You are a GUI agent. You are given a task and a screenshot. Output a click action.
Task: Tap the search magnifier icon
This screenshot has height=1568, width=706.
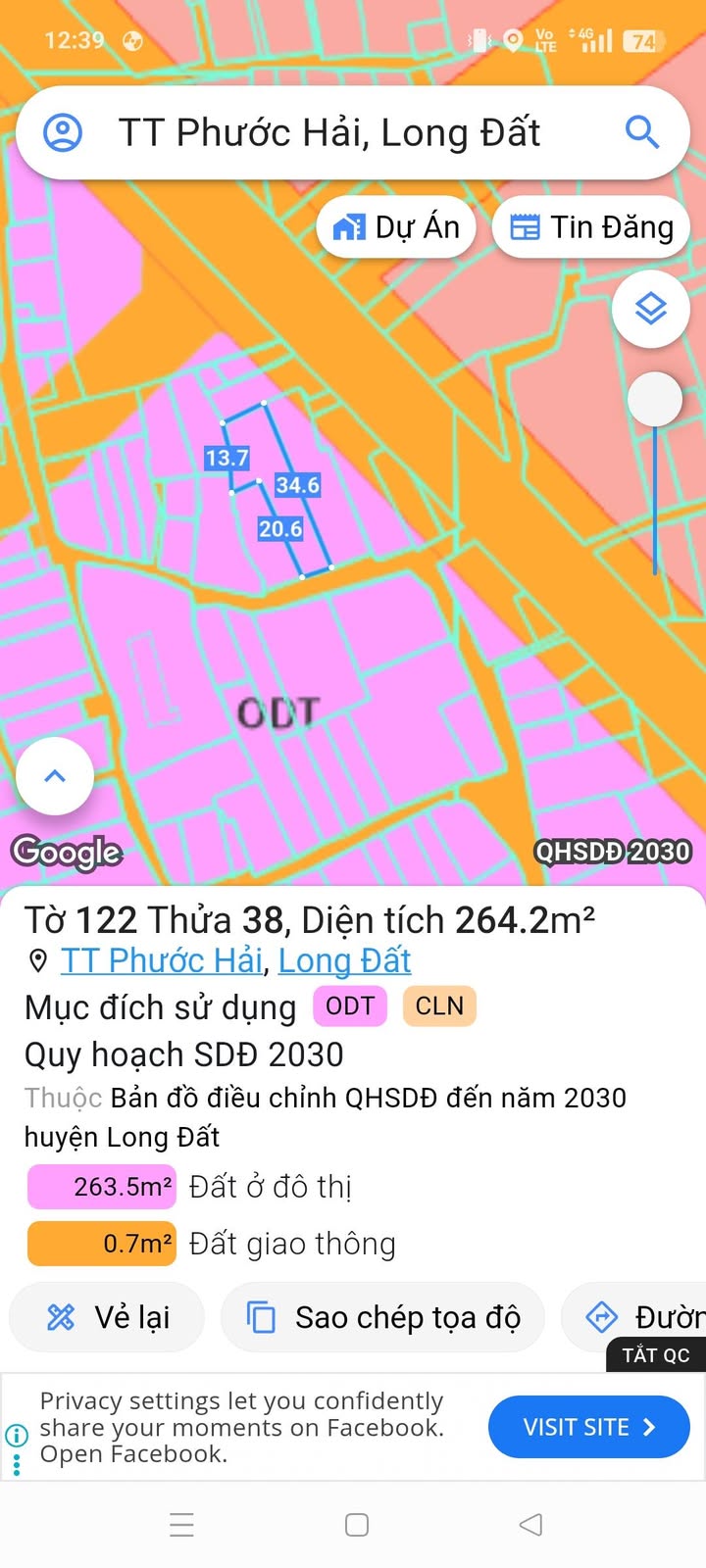(x=641, y=132)
